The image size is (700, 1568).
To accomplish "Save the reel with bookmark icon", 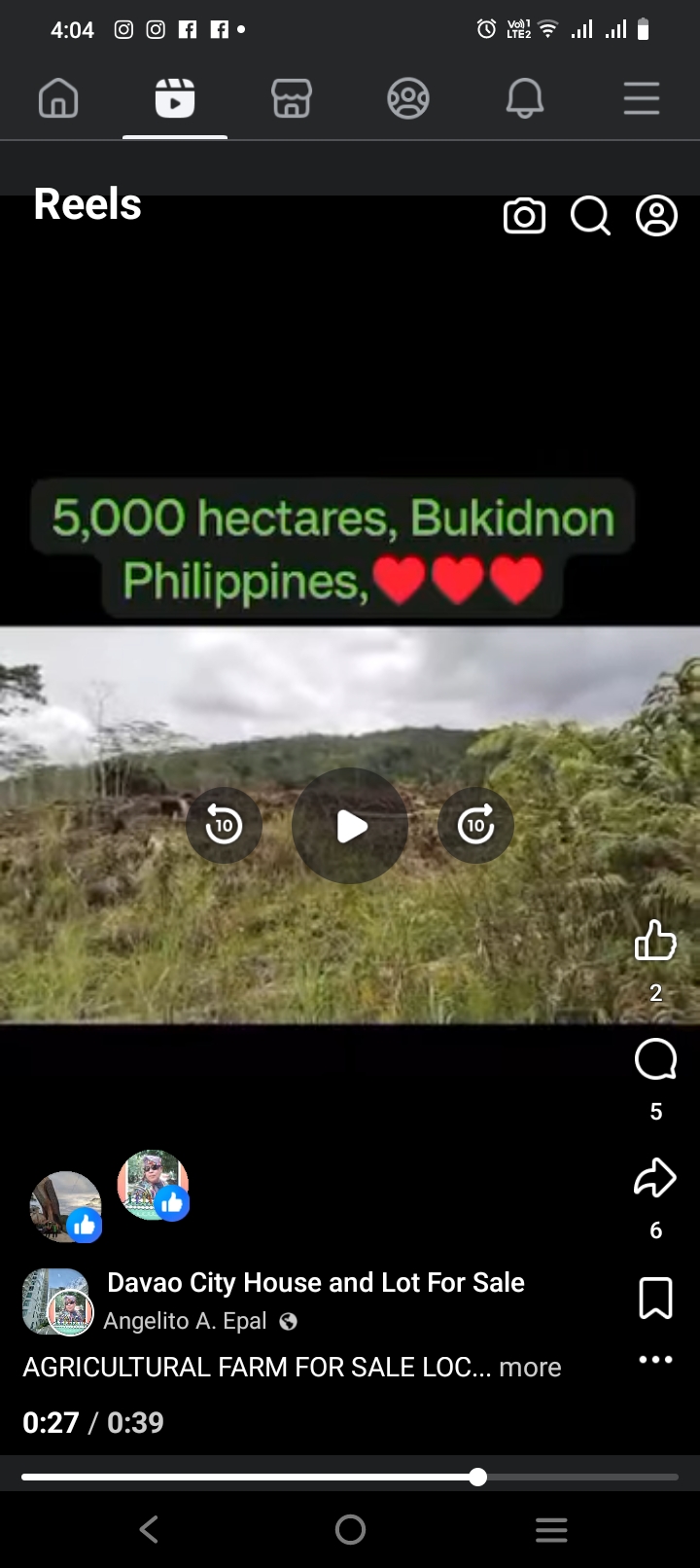I will (x=655, y=1299).
